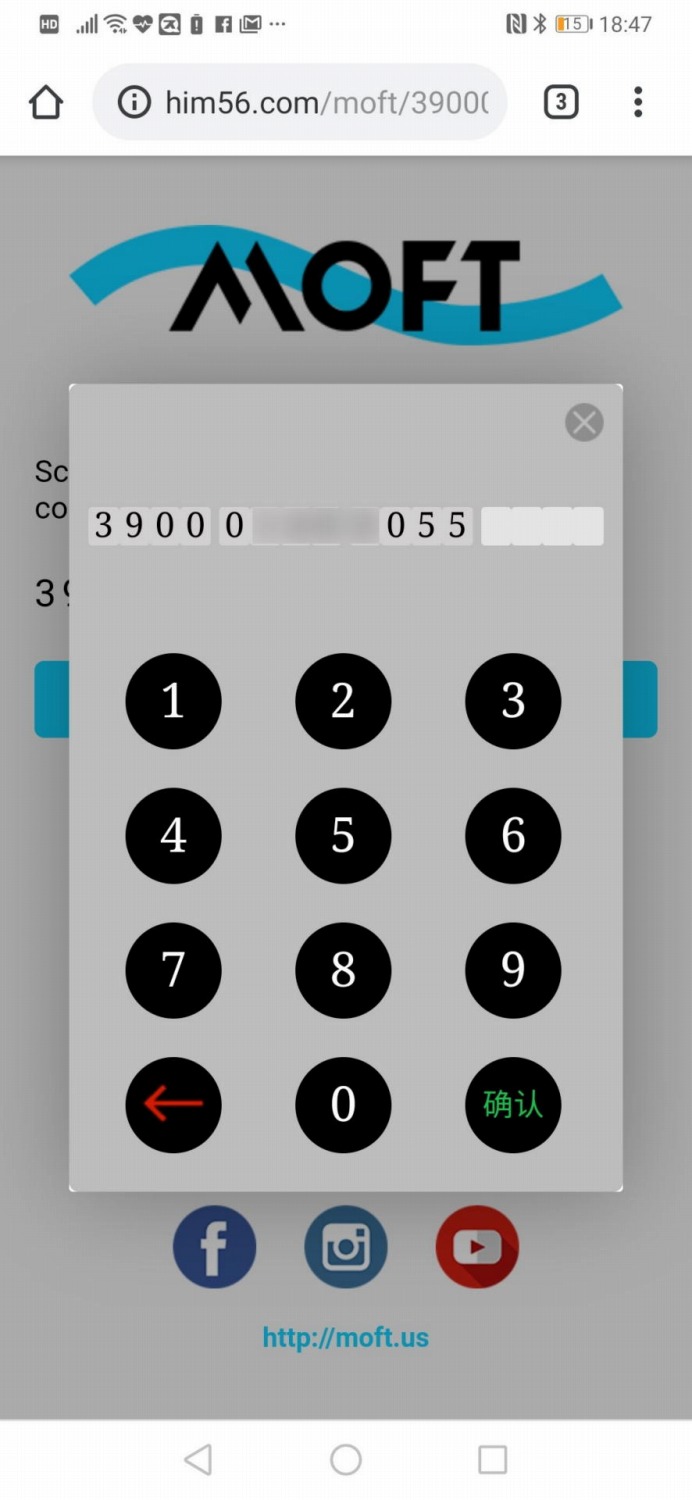
Task: Open the browser overflow menu
Action: tap(638, 102)
